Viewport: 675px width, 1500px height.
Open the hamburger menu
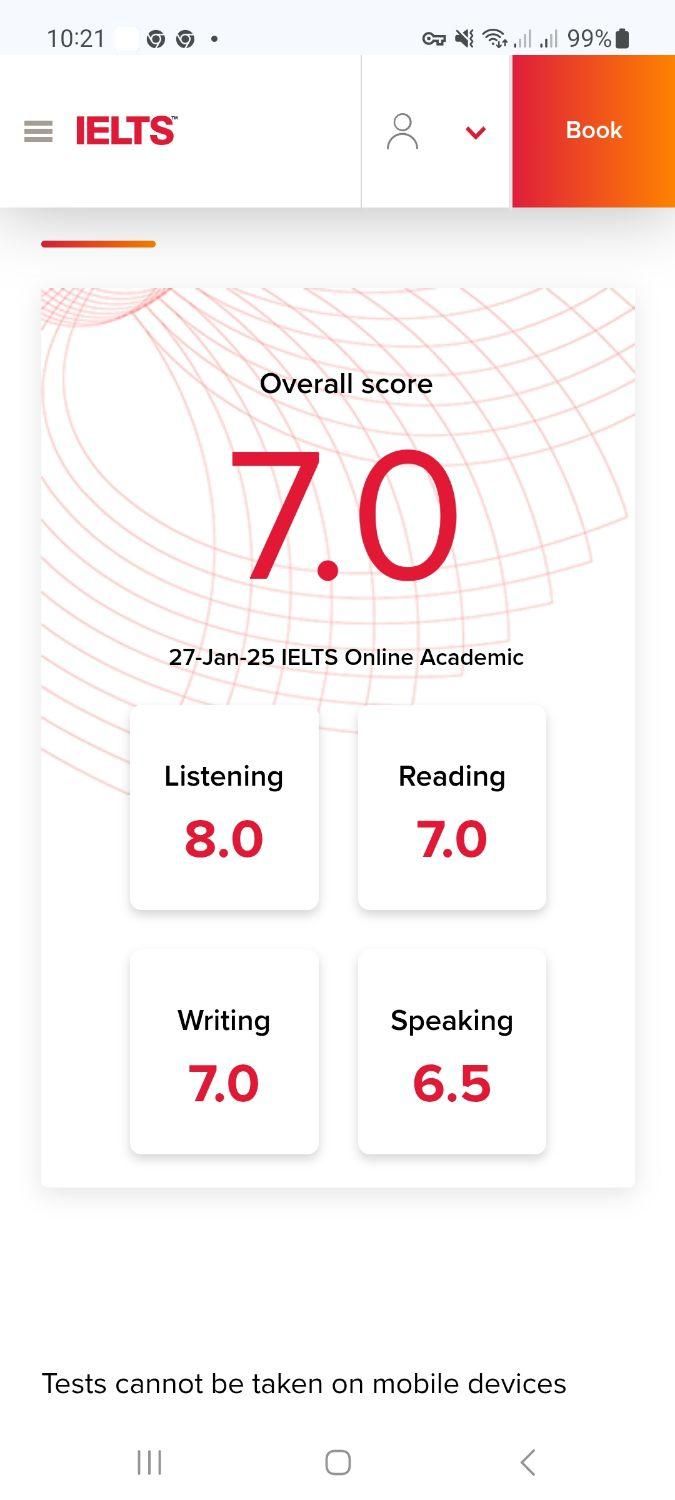(x=38, y=131)
